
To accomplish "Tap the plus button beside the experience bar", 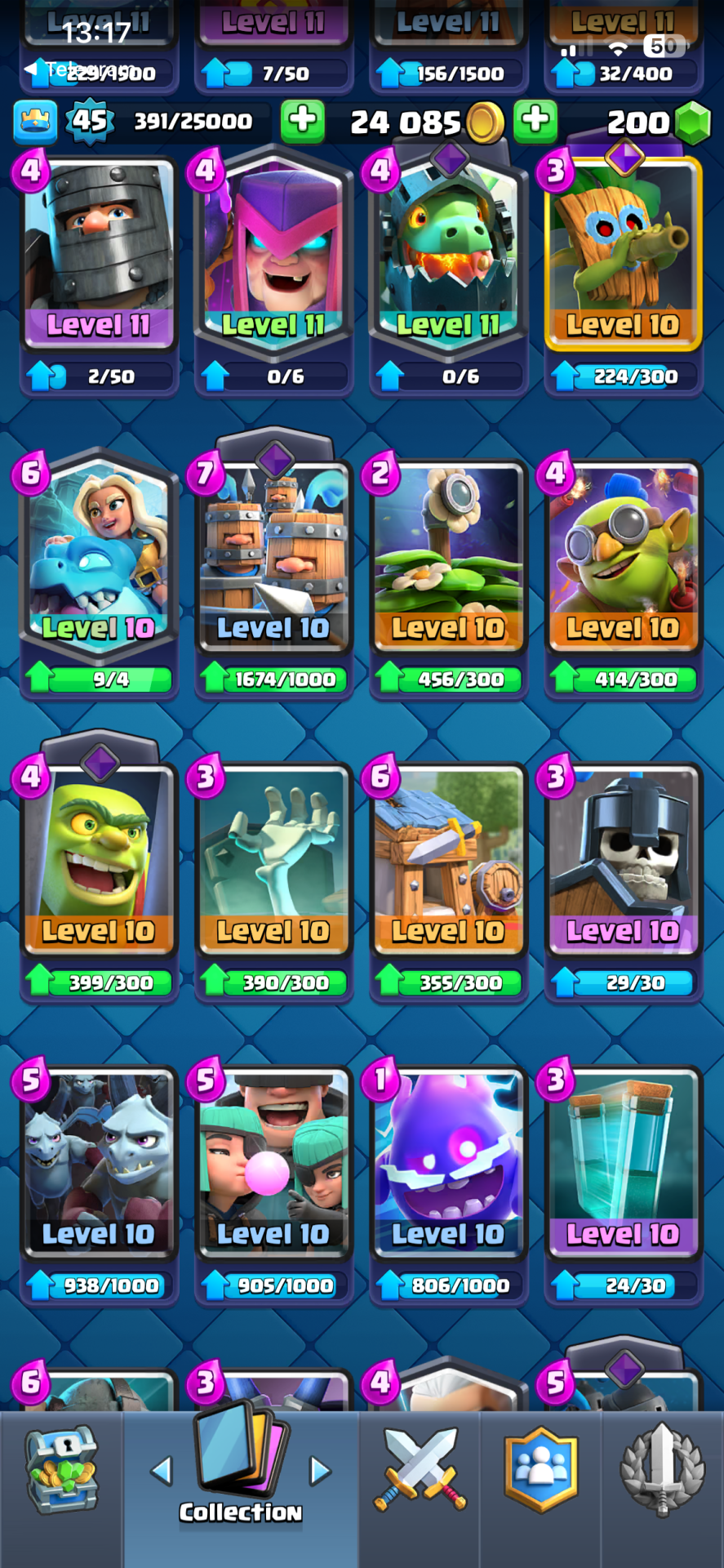I will (302, 121).
